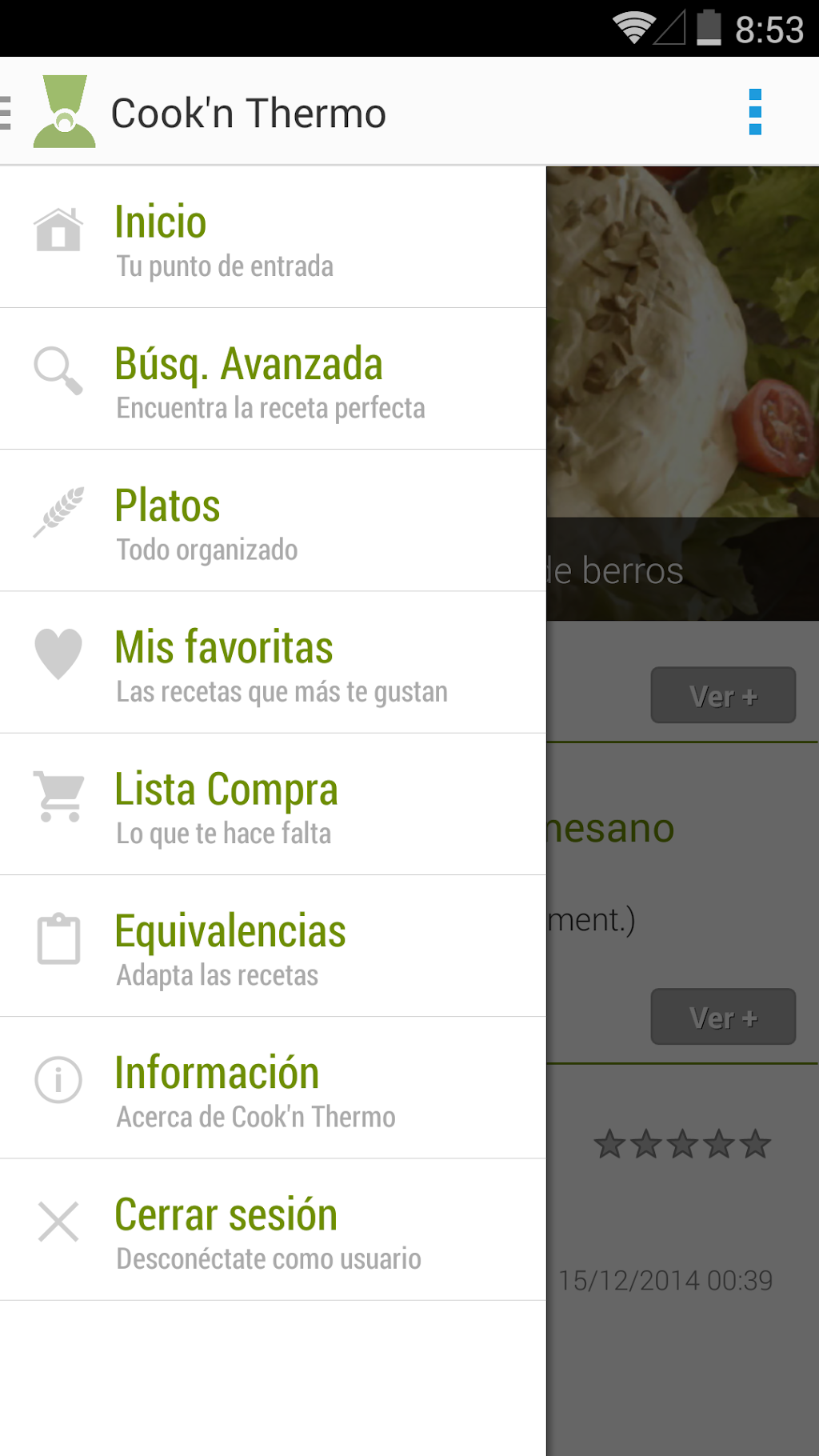Open the overflow menu

(x=755, y=112)
